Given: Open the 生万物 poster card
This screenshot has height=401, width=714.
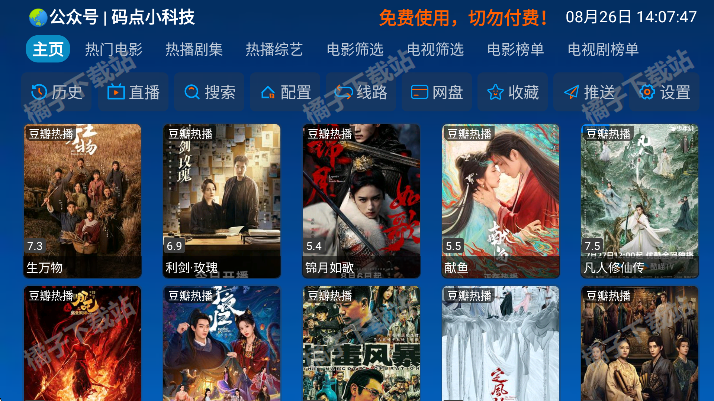Looking at the screenshot, I should pyautogui.click(x=82, y=200).
